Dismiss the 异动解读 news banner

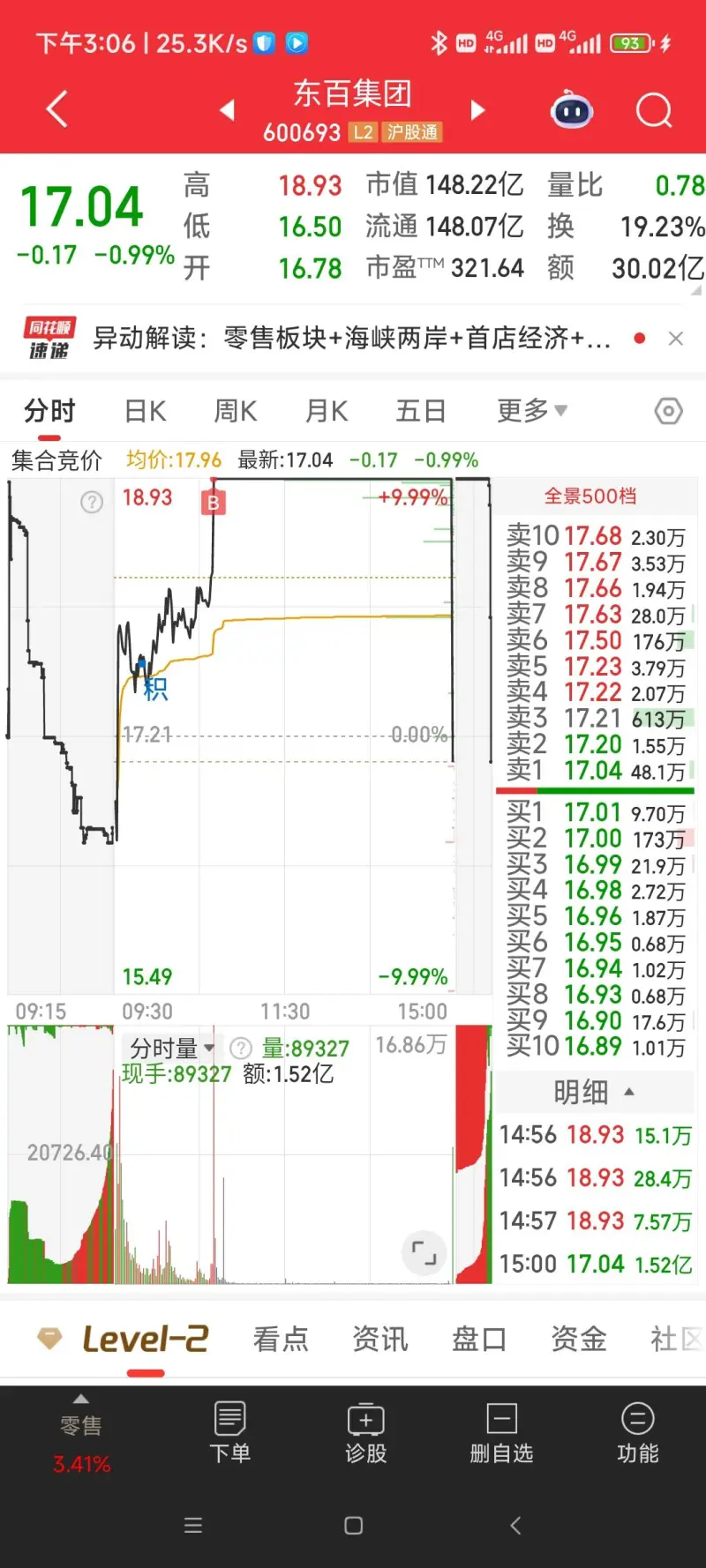[x=676, y=339]
